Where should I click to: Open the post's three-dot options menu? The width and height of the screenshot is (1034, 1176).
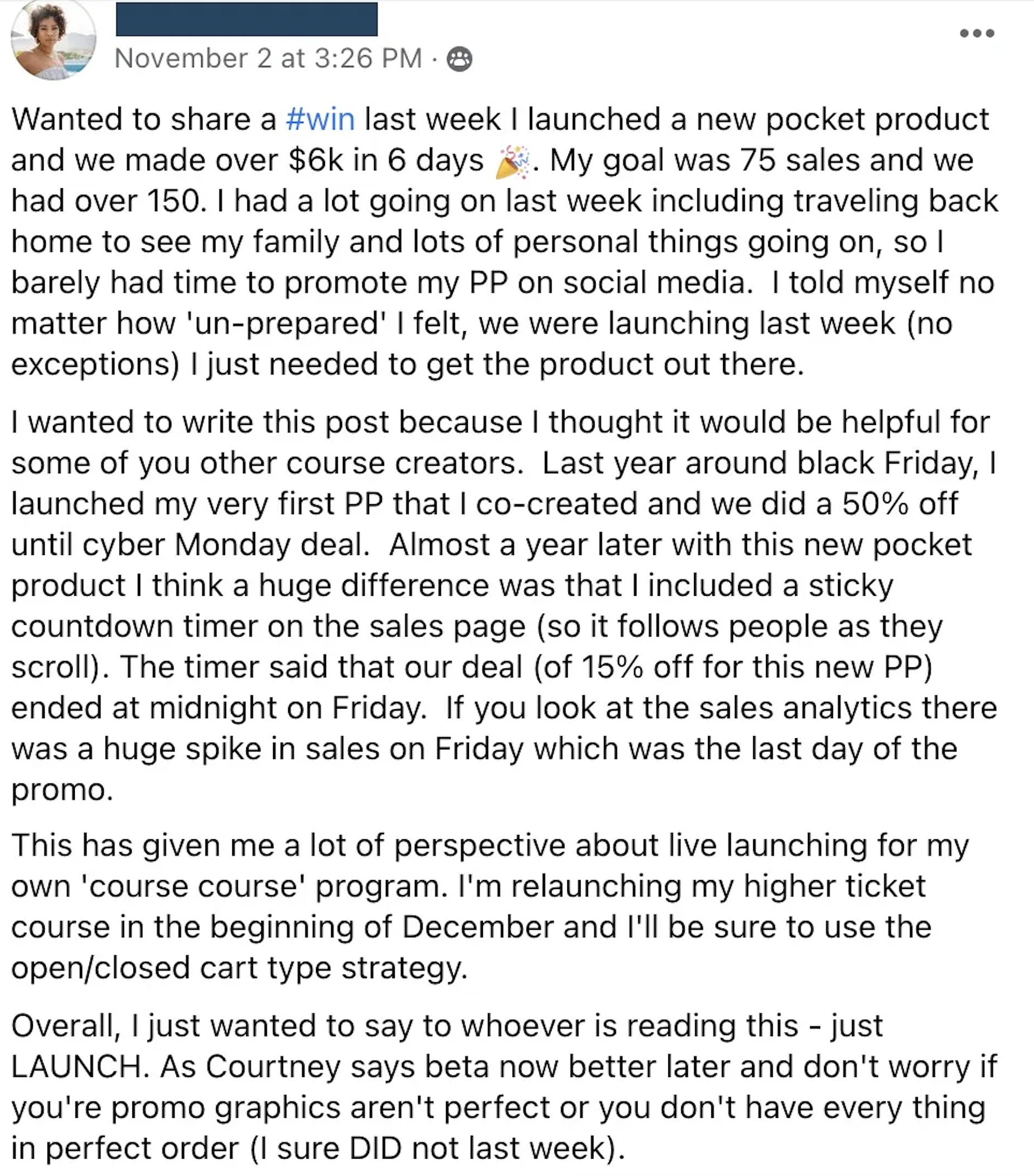pos(976,34)
